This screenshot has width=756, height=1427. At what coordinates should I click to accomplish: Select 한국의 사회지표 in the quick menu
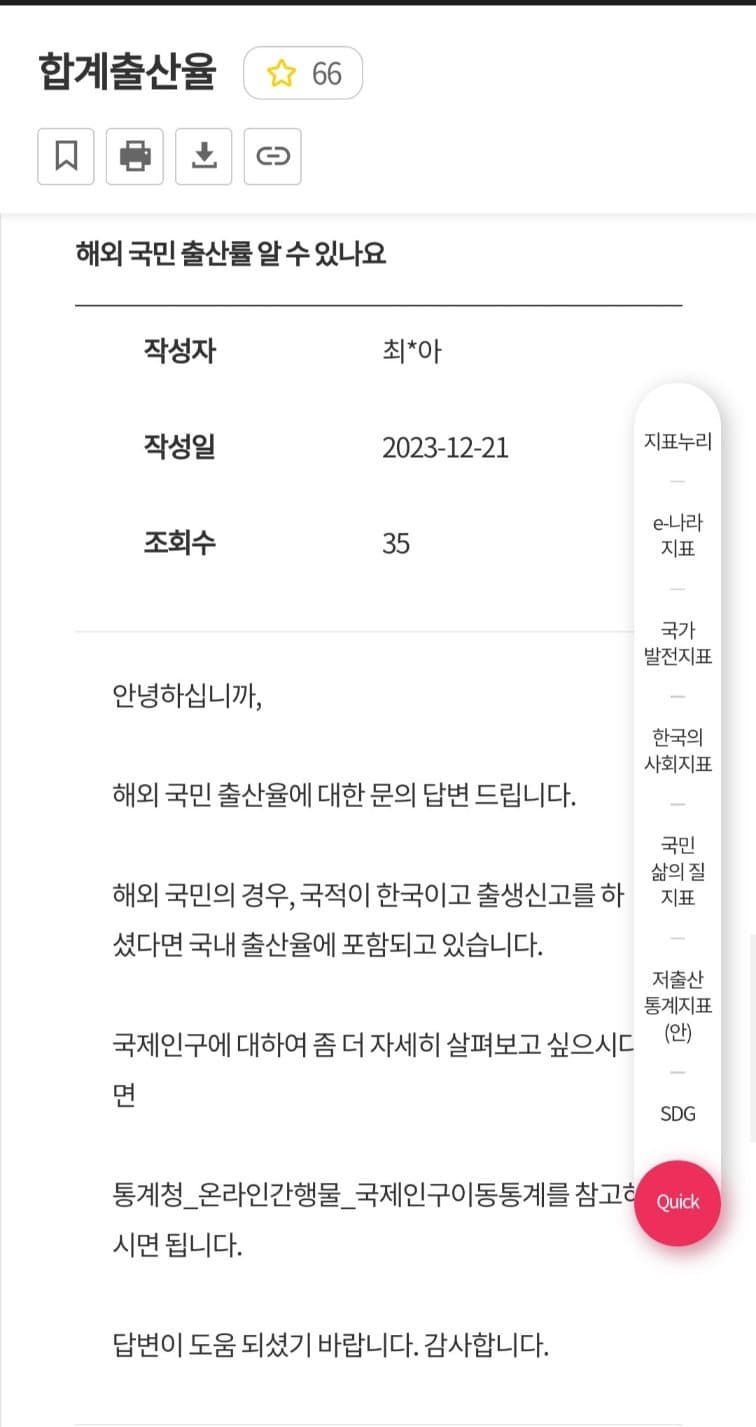click(677, 751)
